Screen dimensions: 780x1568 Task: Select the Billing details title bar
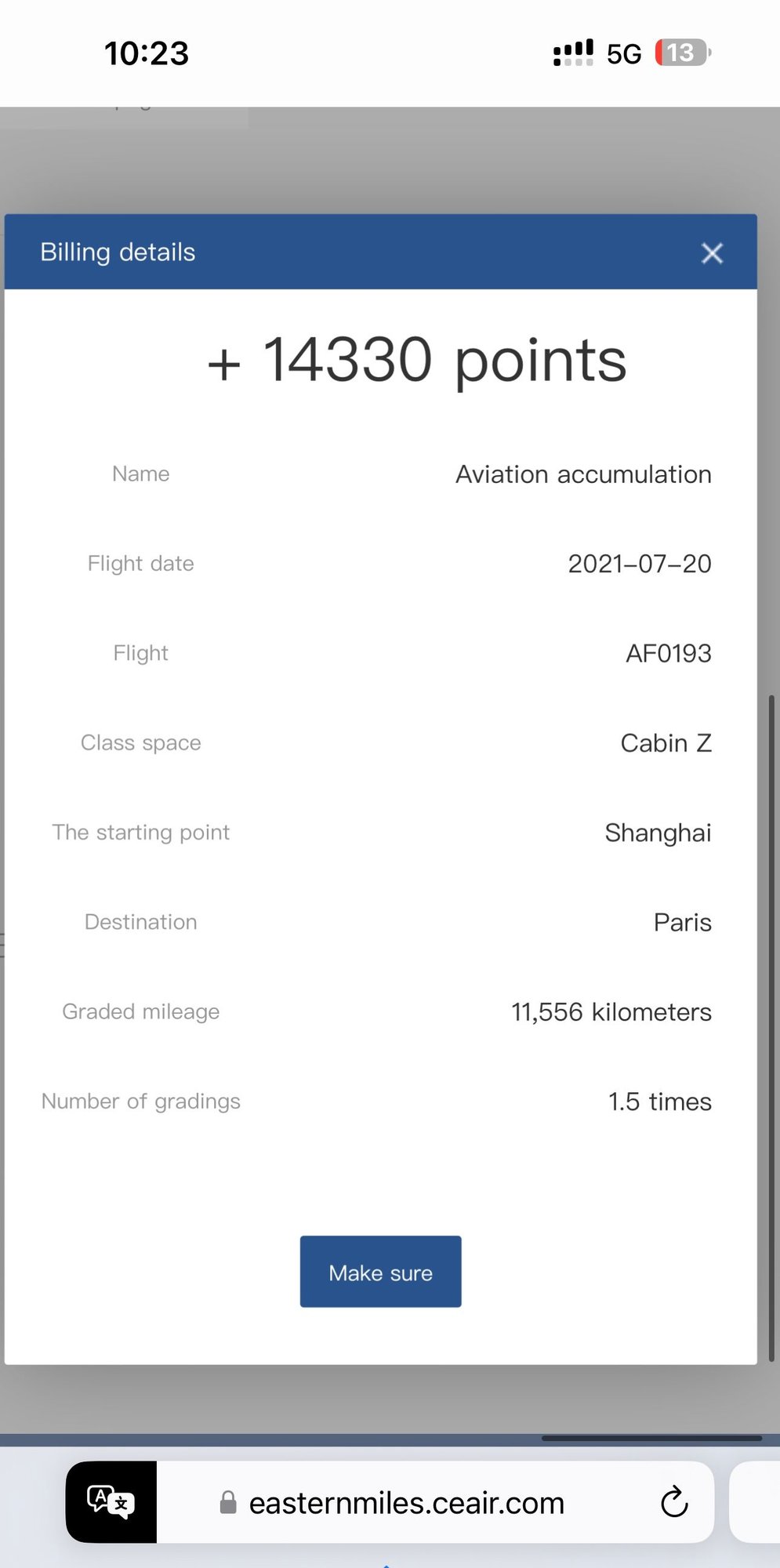click(118, 252)
